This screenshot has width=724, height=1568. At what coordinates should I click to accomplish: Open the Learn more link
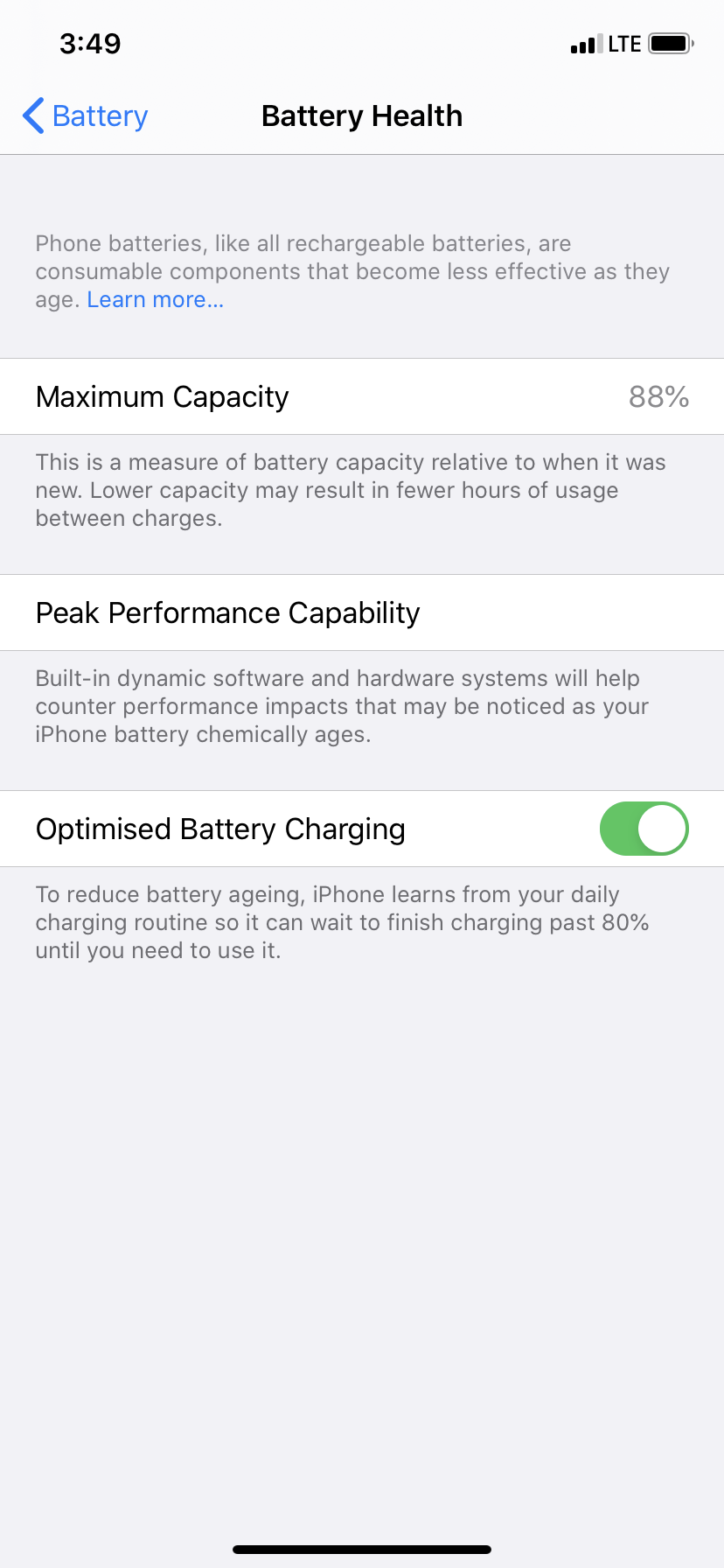pos(156,300)
